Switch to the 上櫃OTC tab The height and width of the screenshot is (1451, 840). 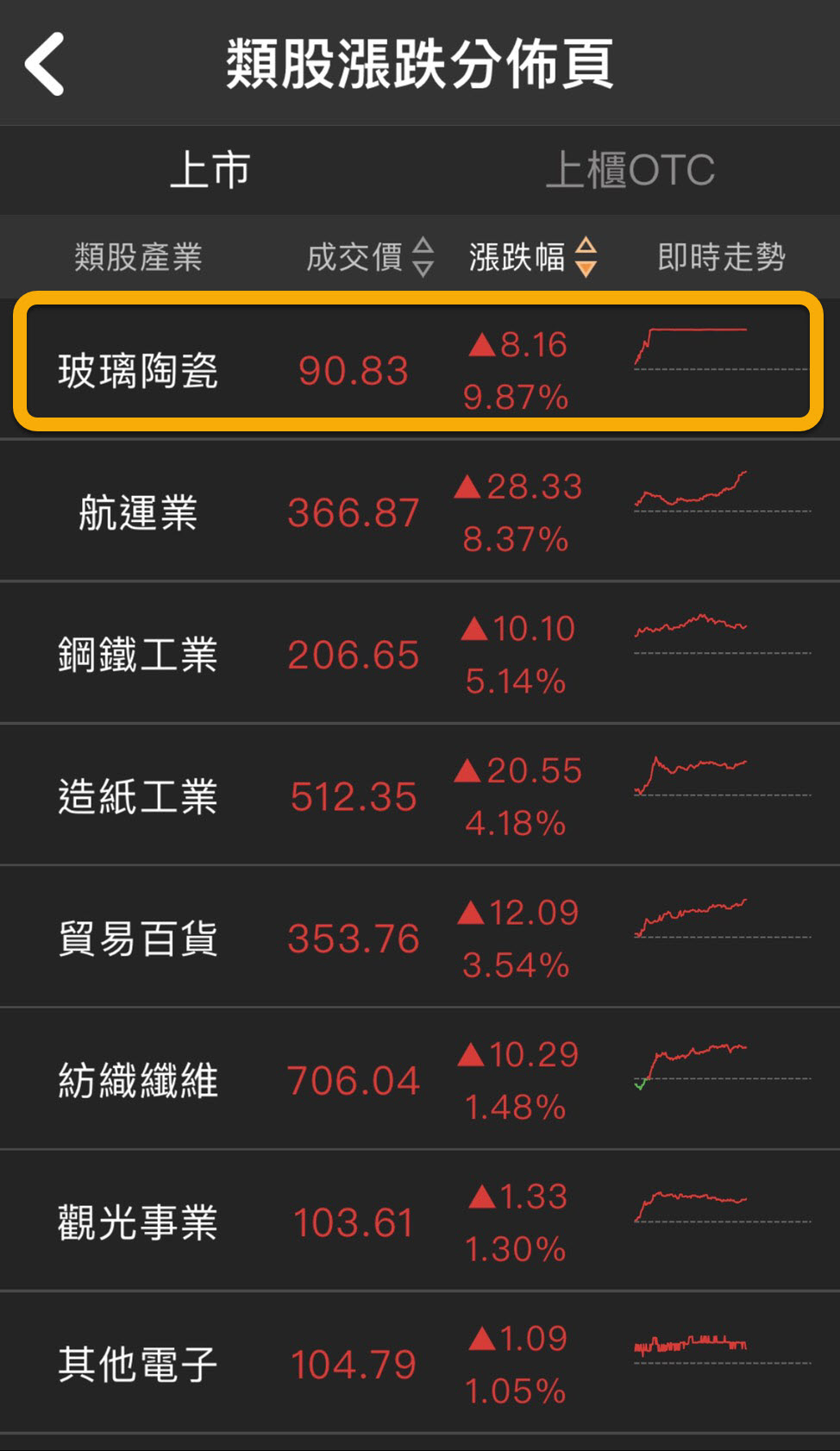pyautogui.click(x=630, y=170)
